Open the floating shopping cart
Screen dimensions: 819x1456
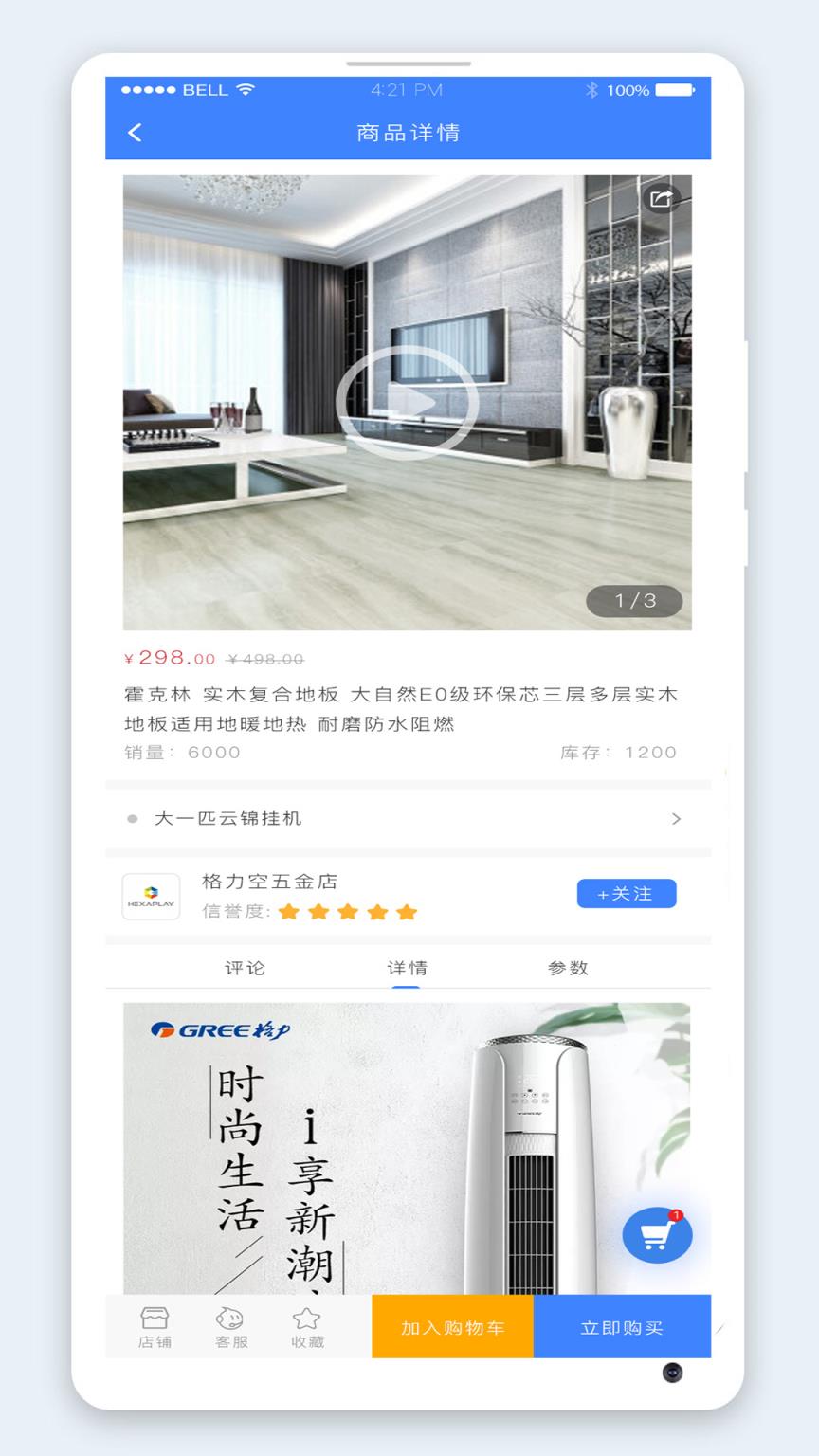657,1236
